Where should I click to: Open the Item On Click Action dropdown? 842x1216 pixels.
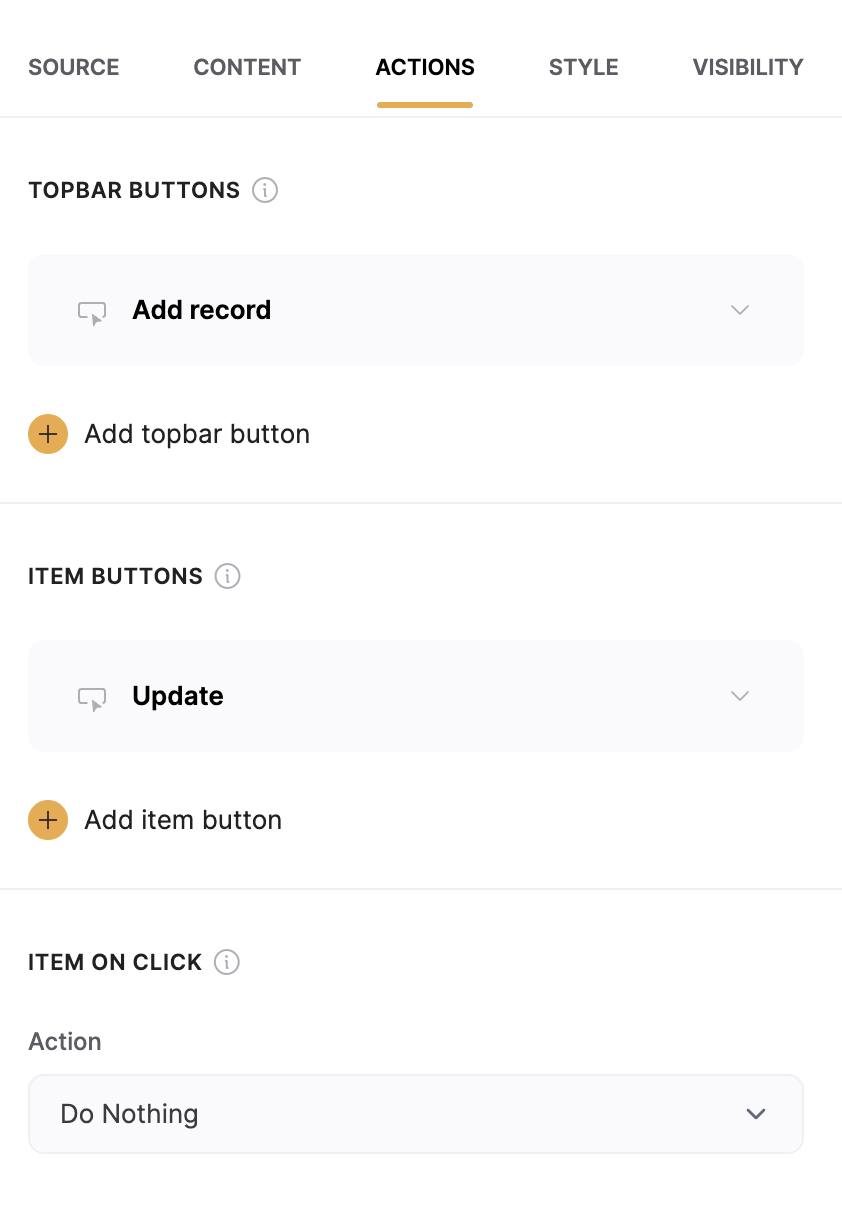(x=416, y=1113)
